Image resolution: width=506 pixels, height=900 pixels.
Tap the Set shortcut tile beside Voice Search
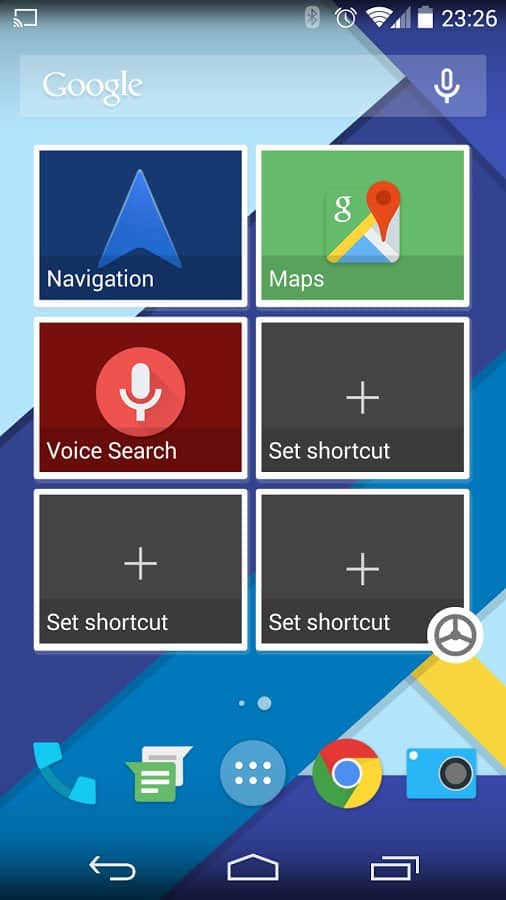pos(363,397)
